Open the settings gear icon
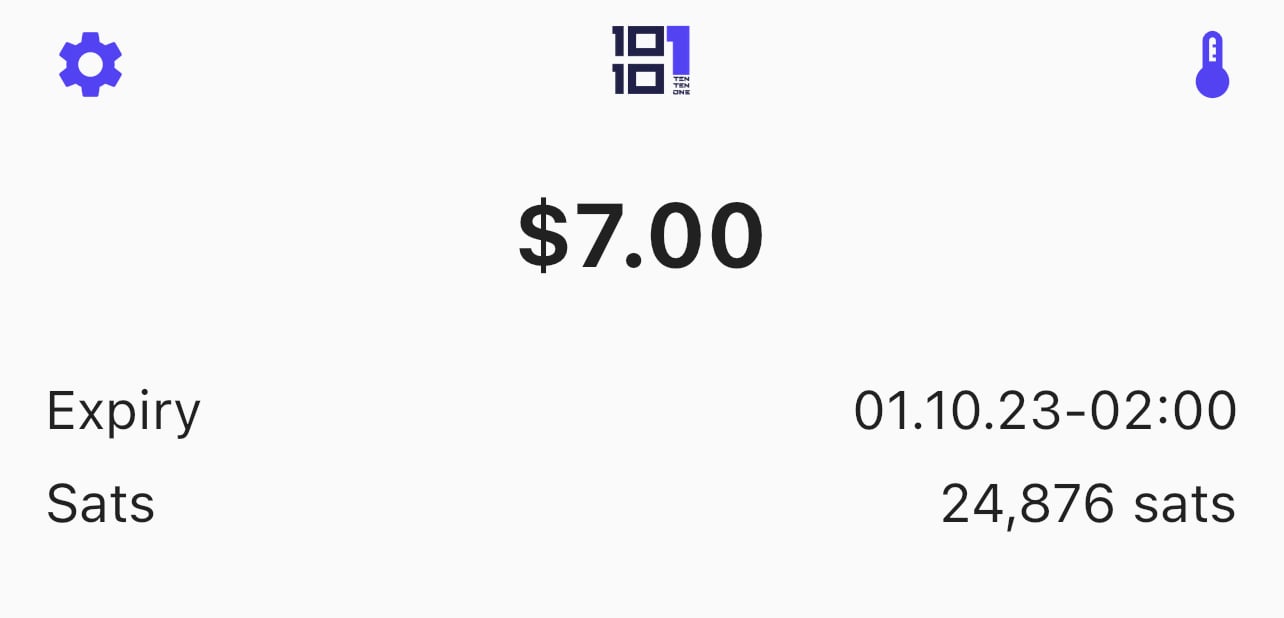This screenshot has width=1284, height=618. coord(91,65)
